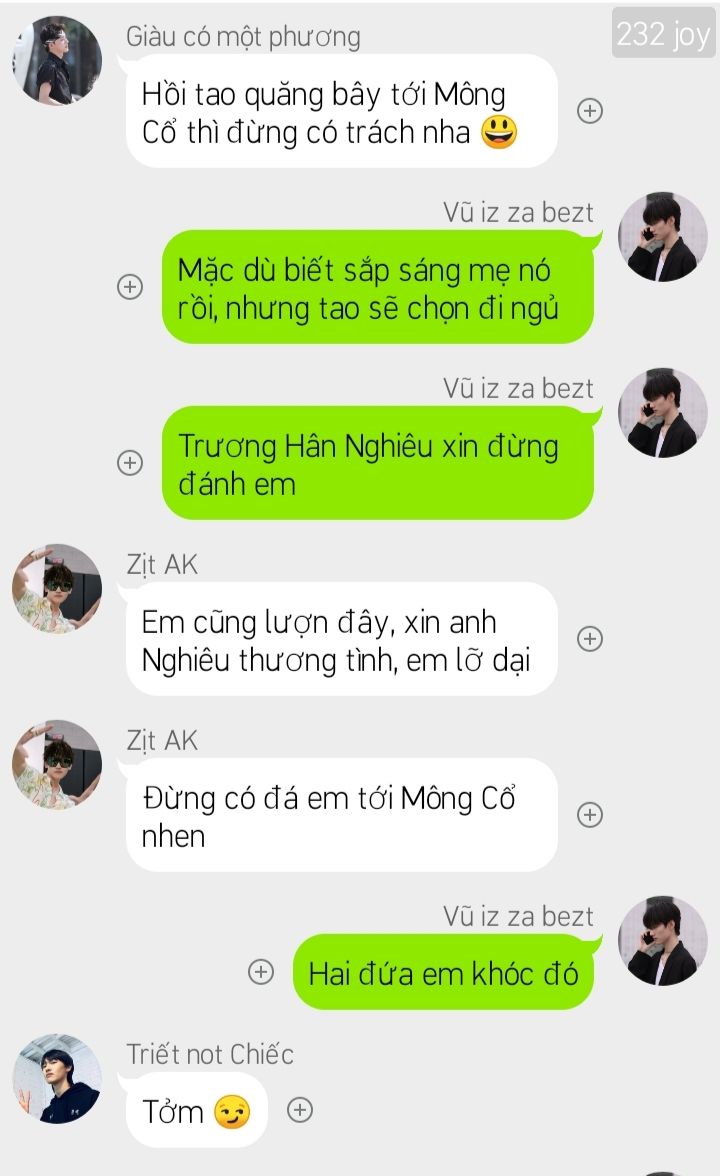Add reaction to 'Đừng có đá em' message
Image resolution: width=720 pixels, height=1176 pixels.
point(590,815)
